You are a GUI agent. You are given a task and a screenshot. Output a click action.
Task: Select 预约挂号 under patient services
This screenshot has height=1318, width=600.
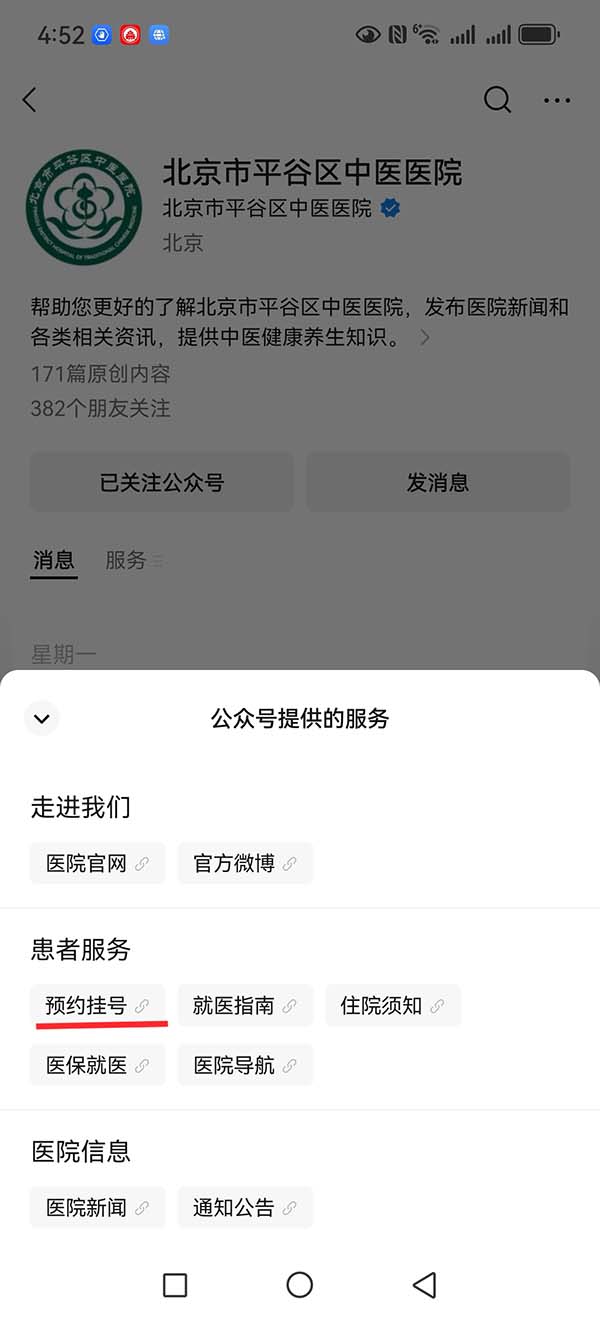97,1006
